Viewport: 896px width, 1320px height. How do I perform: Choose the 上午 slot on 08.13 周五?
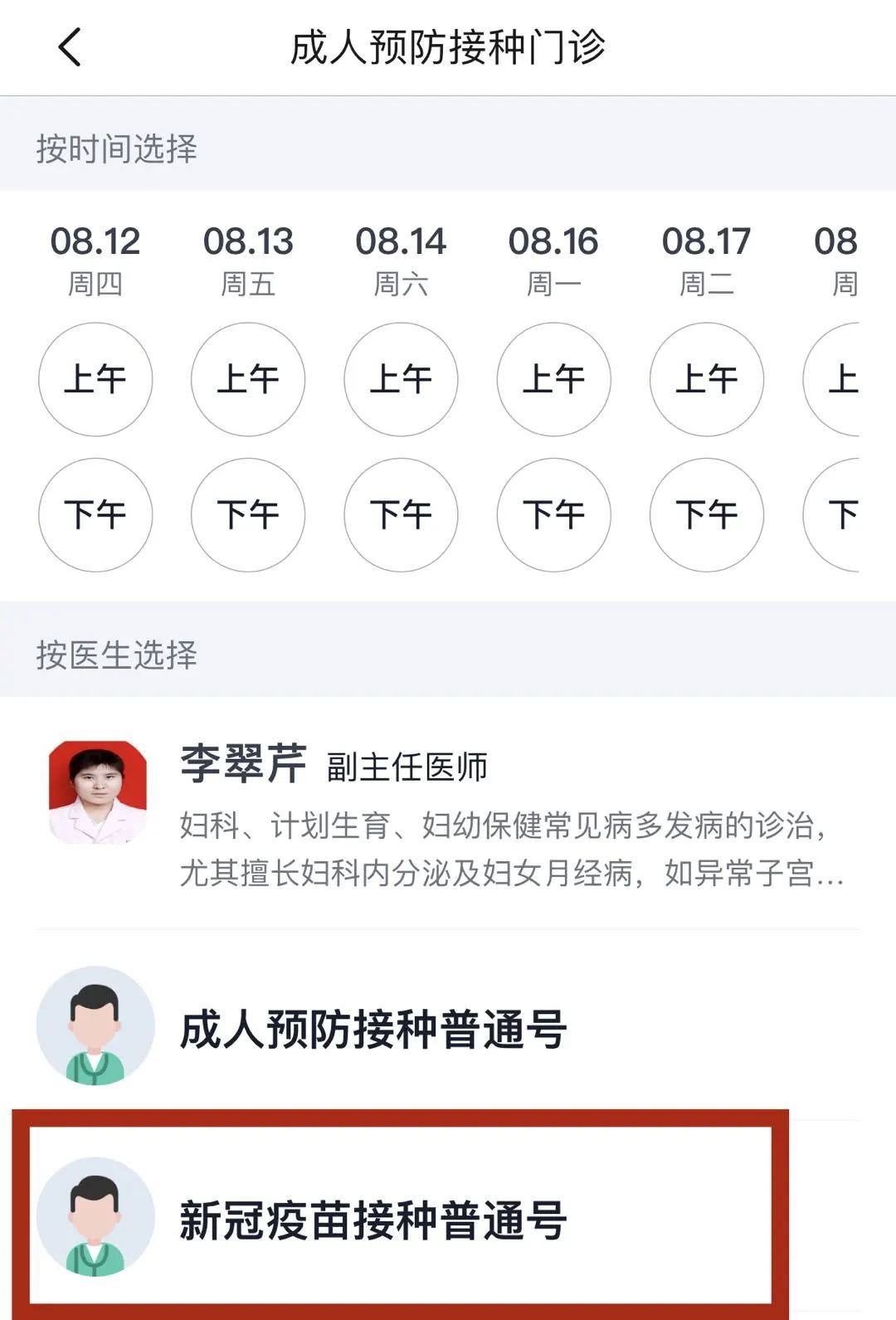point(248,379)
